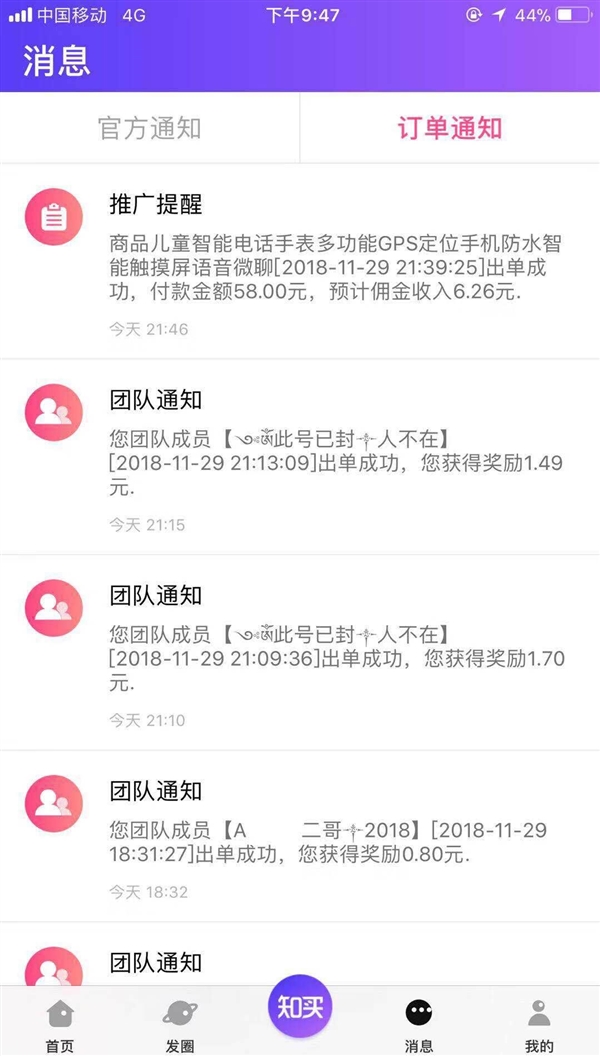Open the 团队通知 with 0.80元 reward
This screenshot has height=1056, width=600.
tap(300, 836)
